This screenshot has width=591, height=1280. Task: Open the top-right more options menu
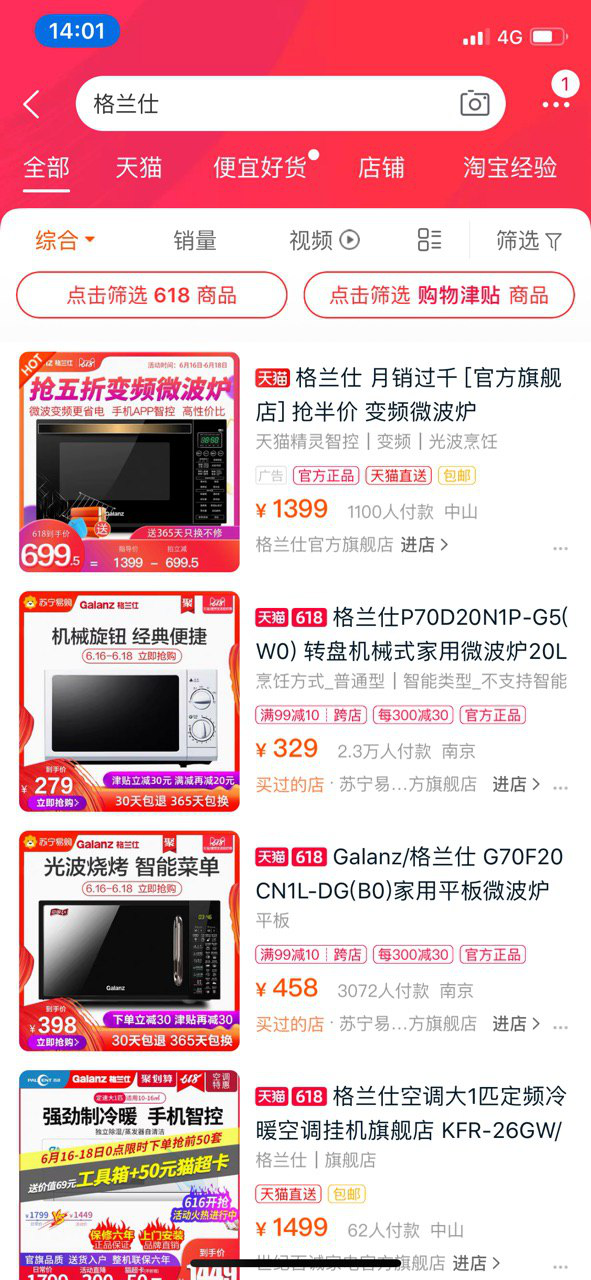(556, 104)
